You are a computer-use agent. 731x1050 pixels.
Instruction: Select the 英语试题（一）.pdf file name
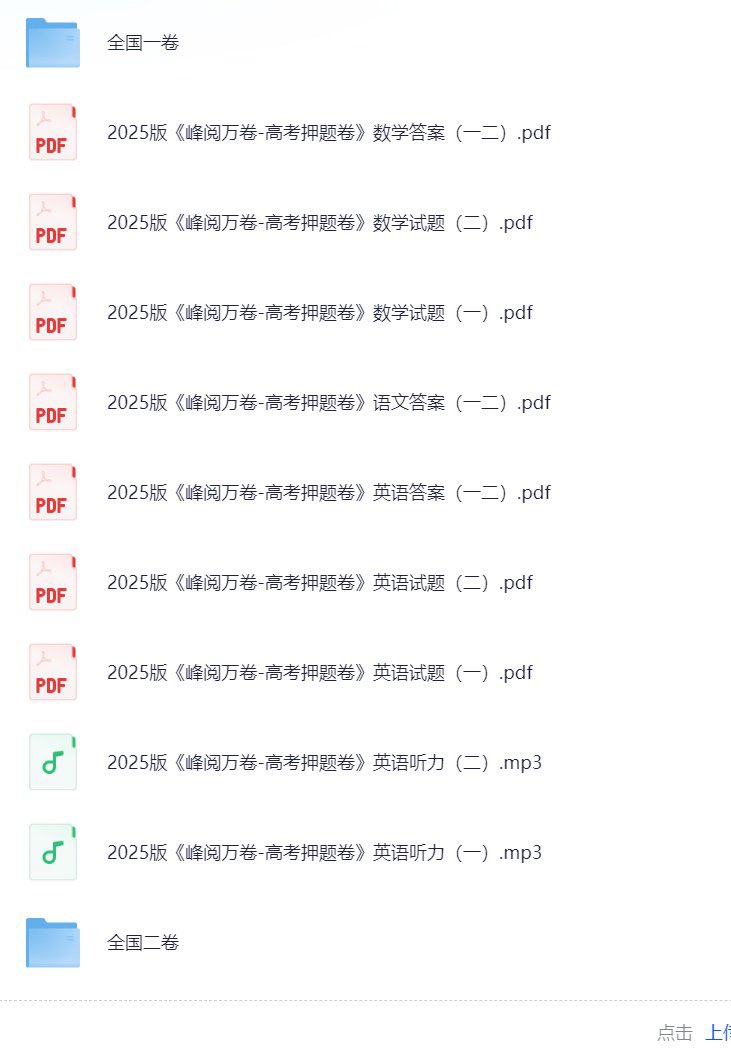(x=320, y=672)
